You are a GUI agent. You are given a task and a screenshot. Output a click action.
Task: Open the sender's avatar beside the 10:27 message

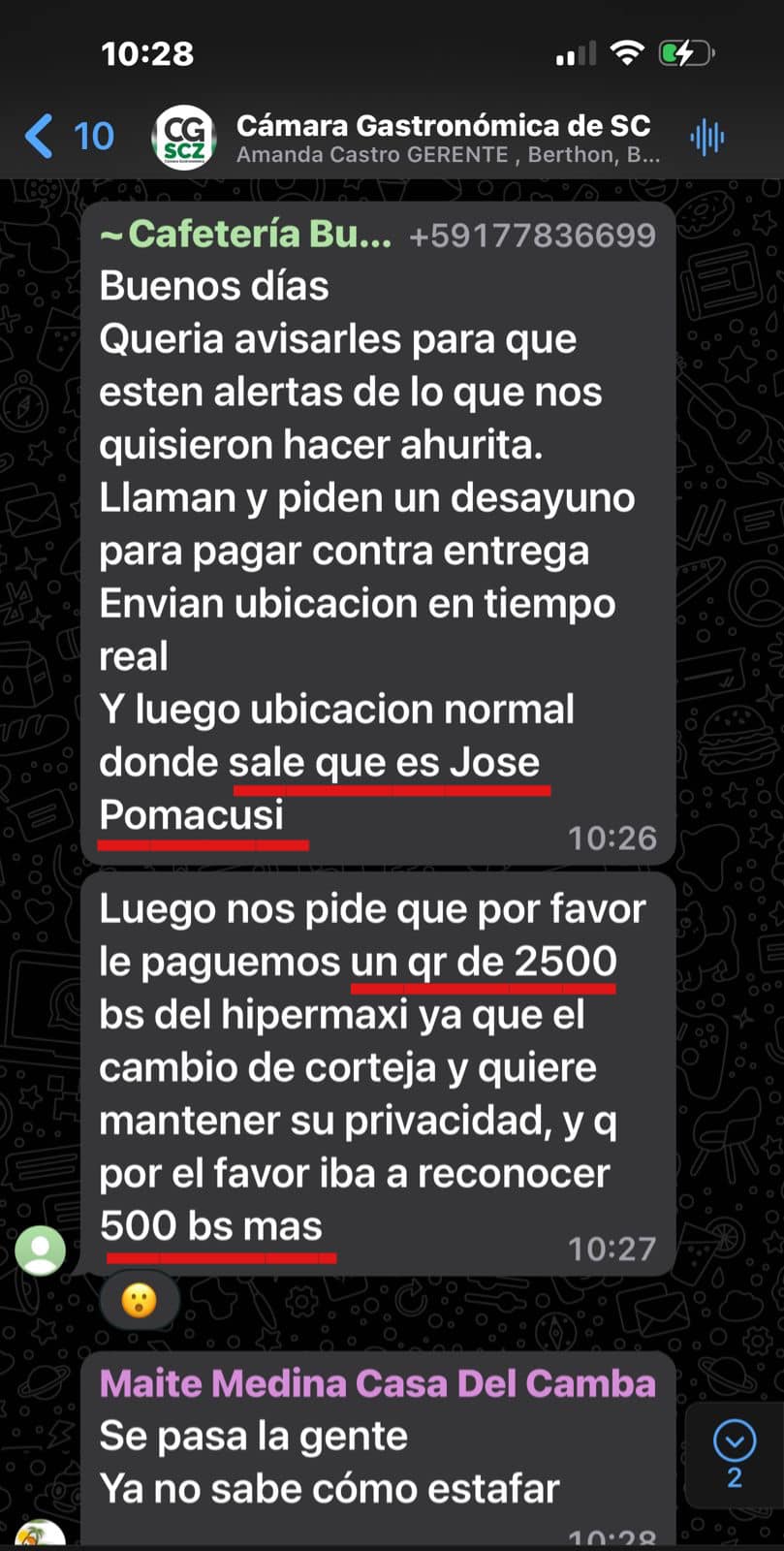point(41,1250)
